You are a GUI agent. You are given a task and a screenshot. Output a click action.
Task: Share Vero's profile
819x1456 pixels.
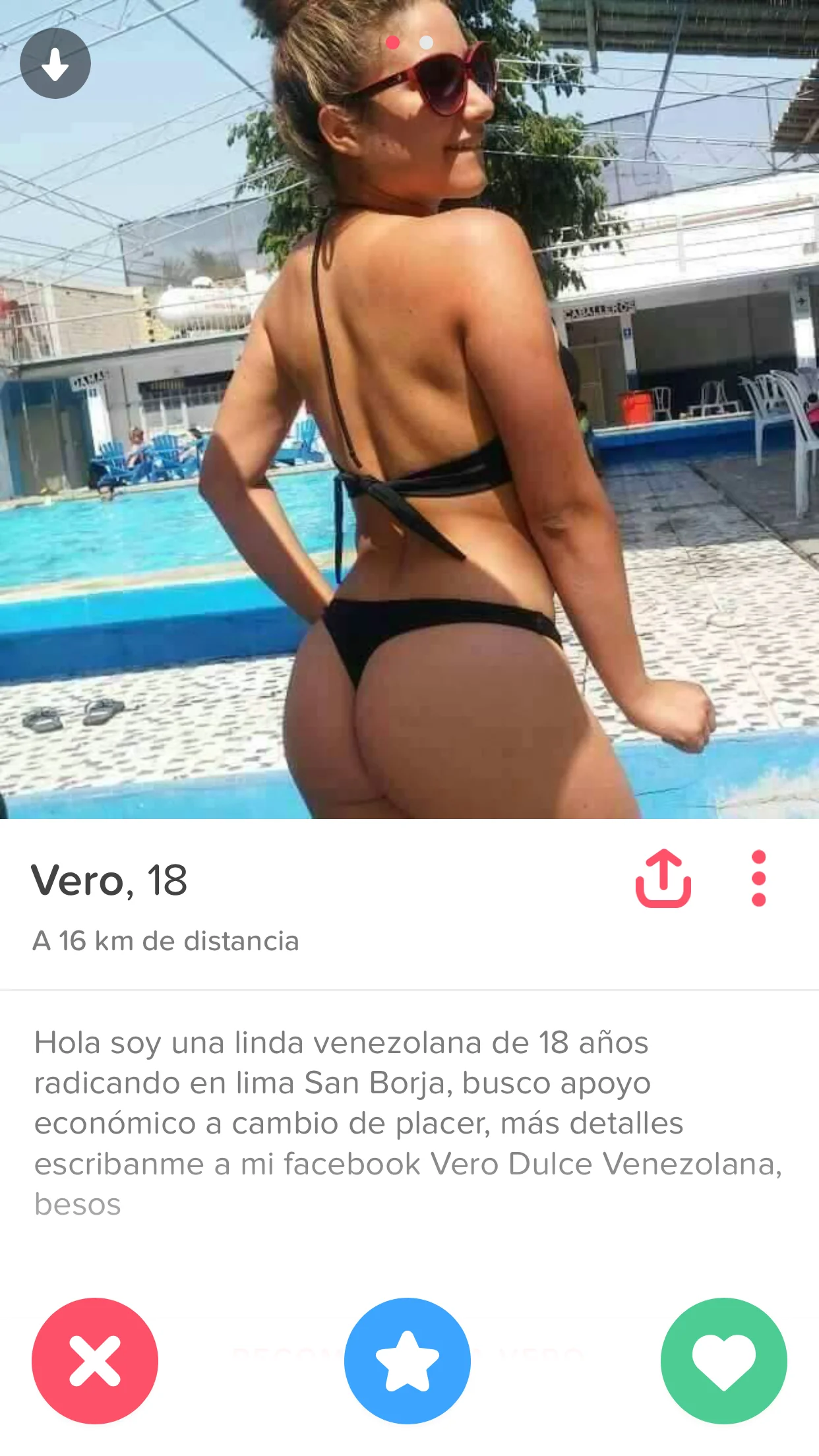[663, 879]
